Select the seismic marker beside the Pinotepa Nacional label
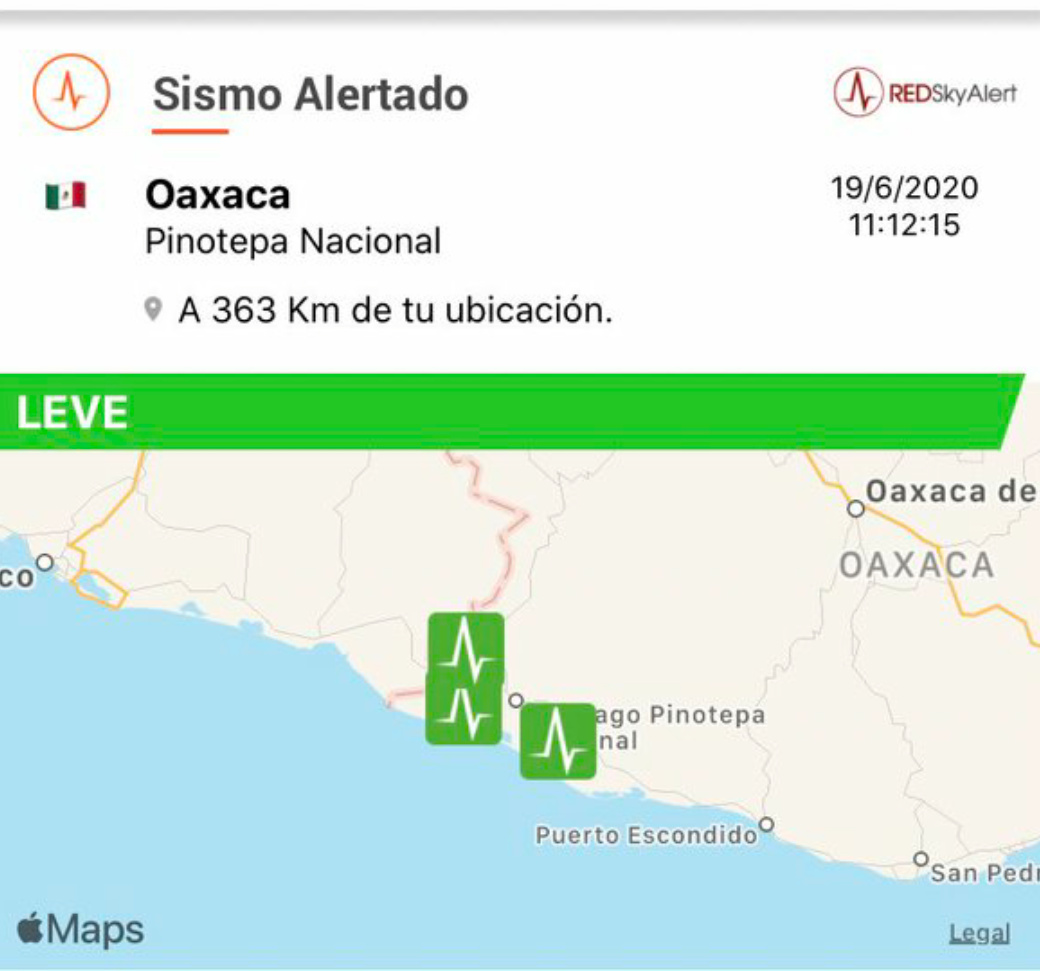Image resolution: width=1040 pixels, height=971 pixels. 558,741
